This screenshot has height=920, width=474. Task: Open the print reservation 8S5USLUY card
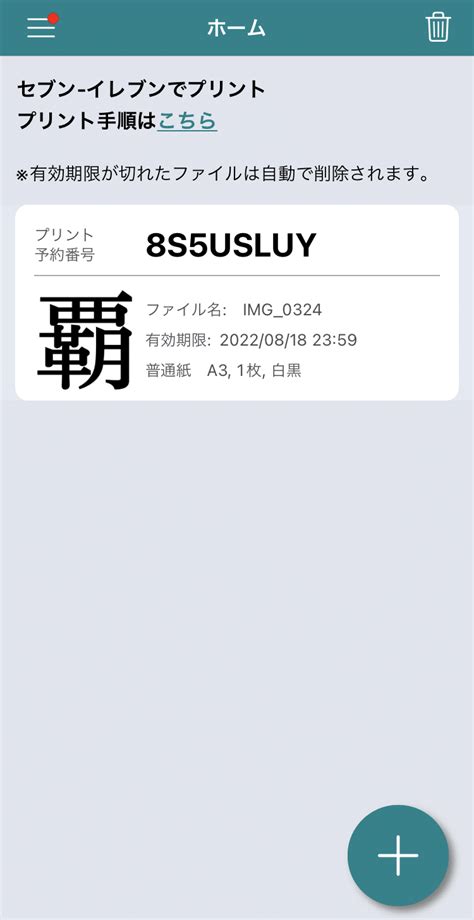pyautogui.click(x=237, y=303)
